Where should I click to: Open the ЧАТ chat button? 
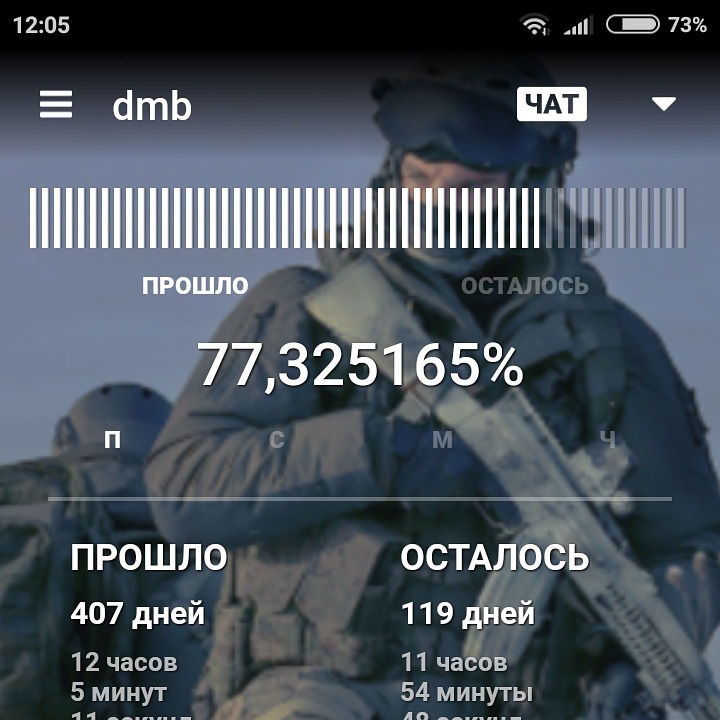click(551, 105)
